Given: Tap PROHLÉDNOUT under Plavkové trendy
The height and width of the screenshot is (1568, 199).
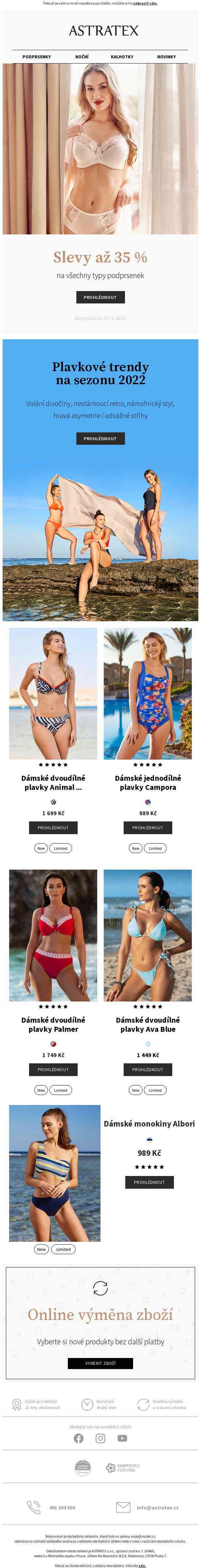Looking at the screenshot, I should click(100, 438).
